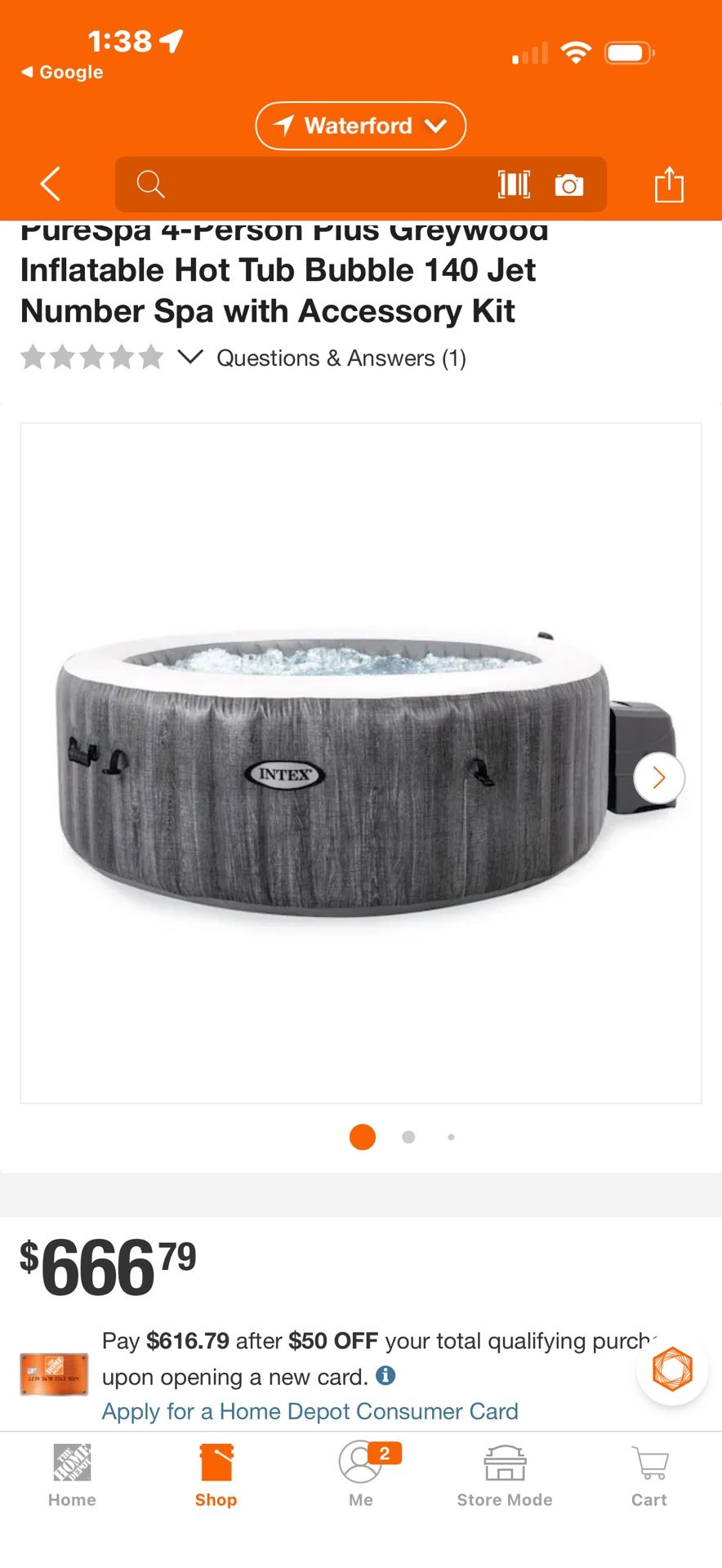Scan a barcode from the search bar
722x1568 pixels.
514,185
